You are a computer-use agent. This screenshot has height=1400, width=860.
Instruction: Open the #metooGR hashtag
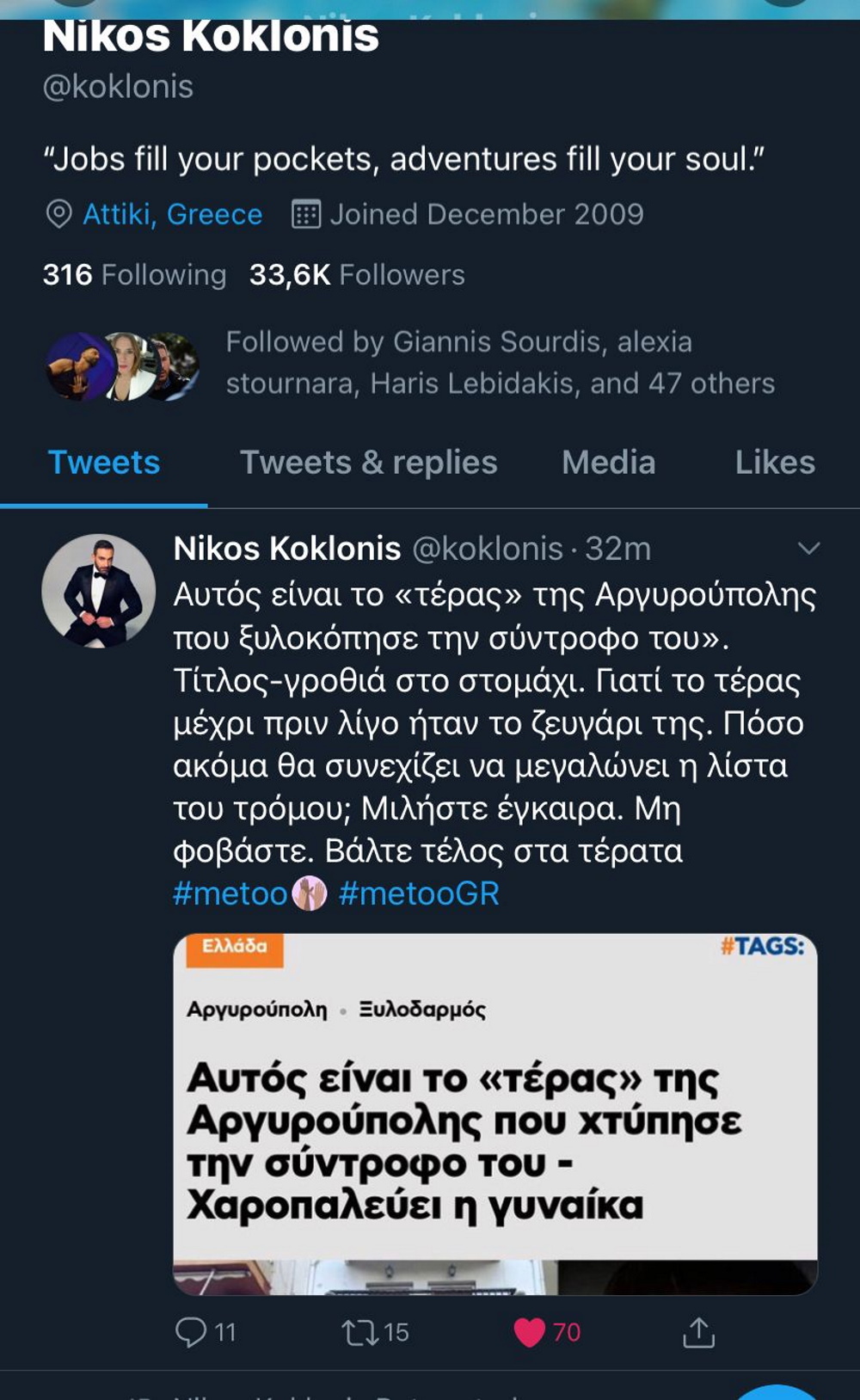(419, 893)
